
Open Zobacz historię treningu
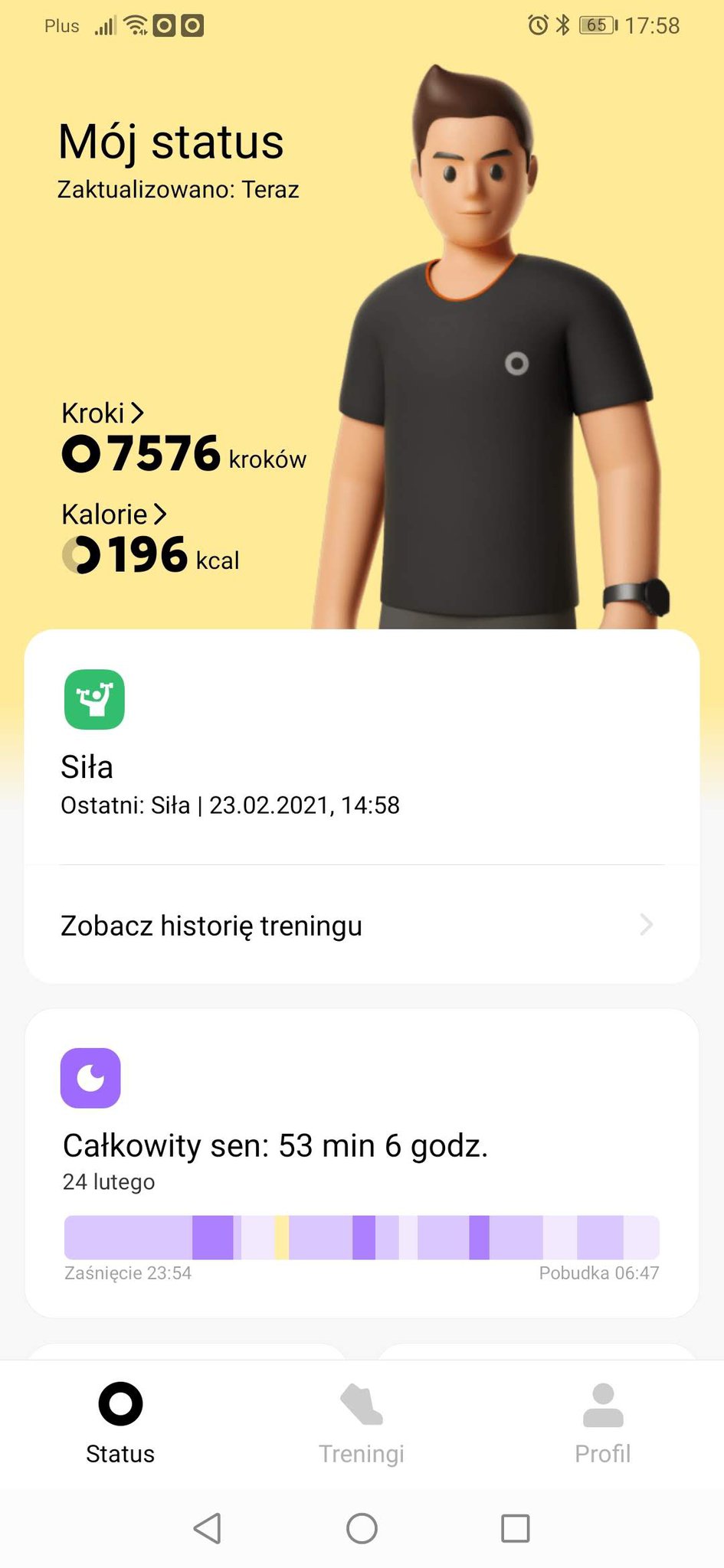362,925
